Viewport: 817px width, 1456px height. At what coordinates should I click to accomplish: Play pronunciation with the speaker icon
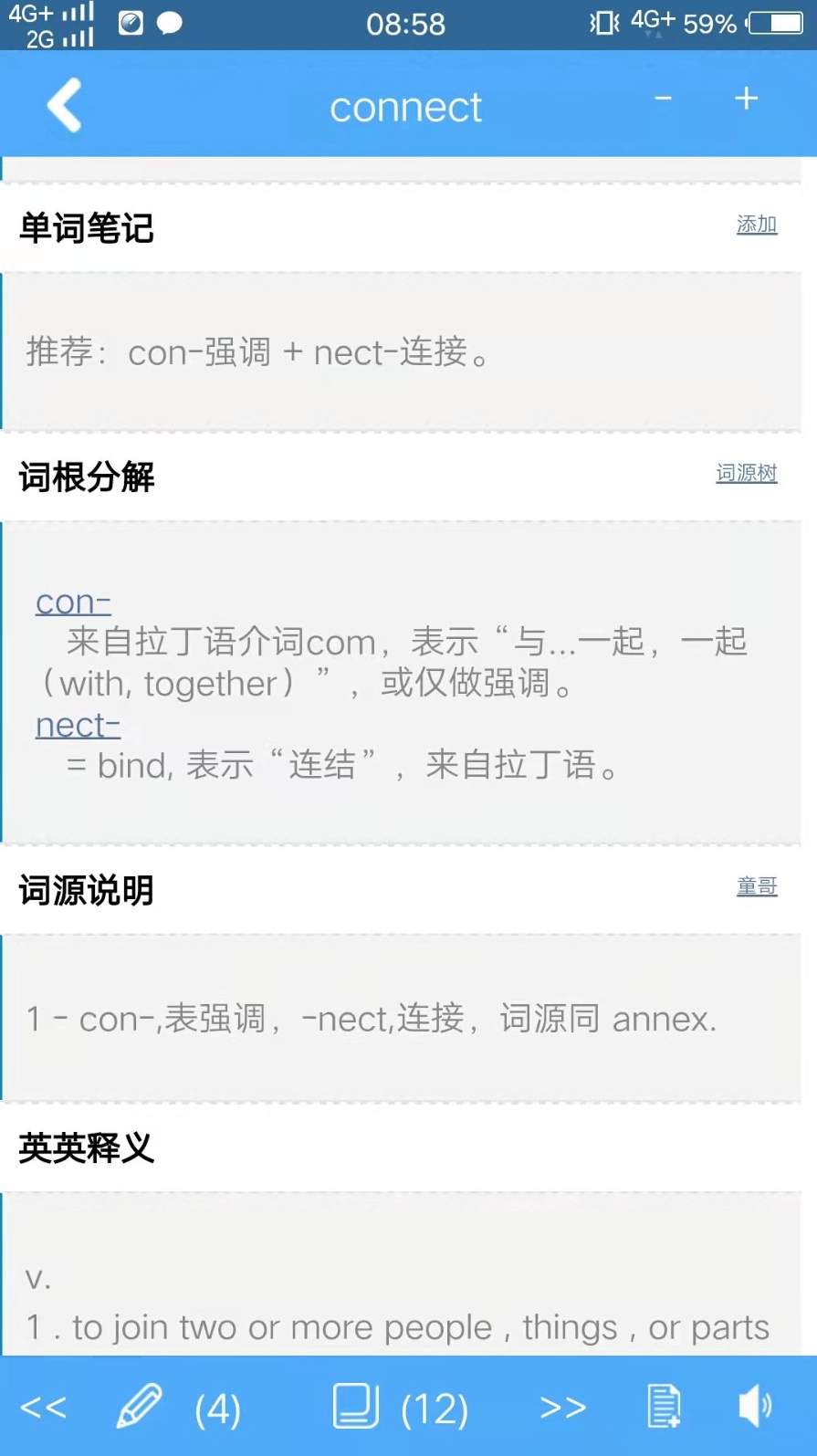point(754,1406)
